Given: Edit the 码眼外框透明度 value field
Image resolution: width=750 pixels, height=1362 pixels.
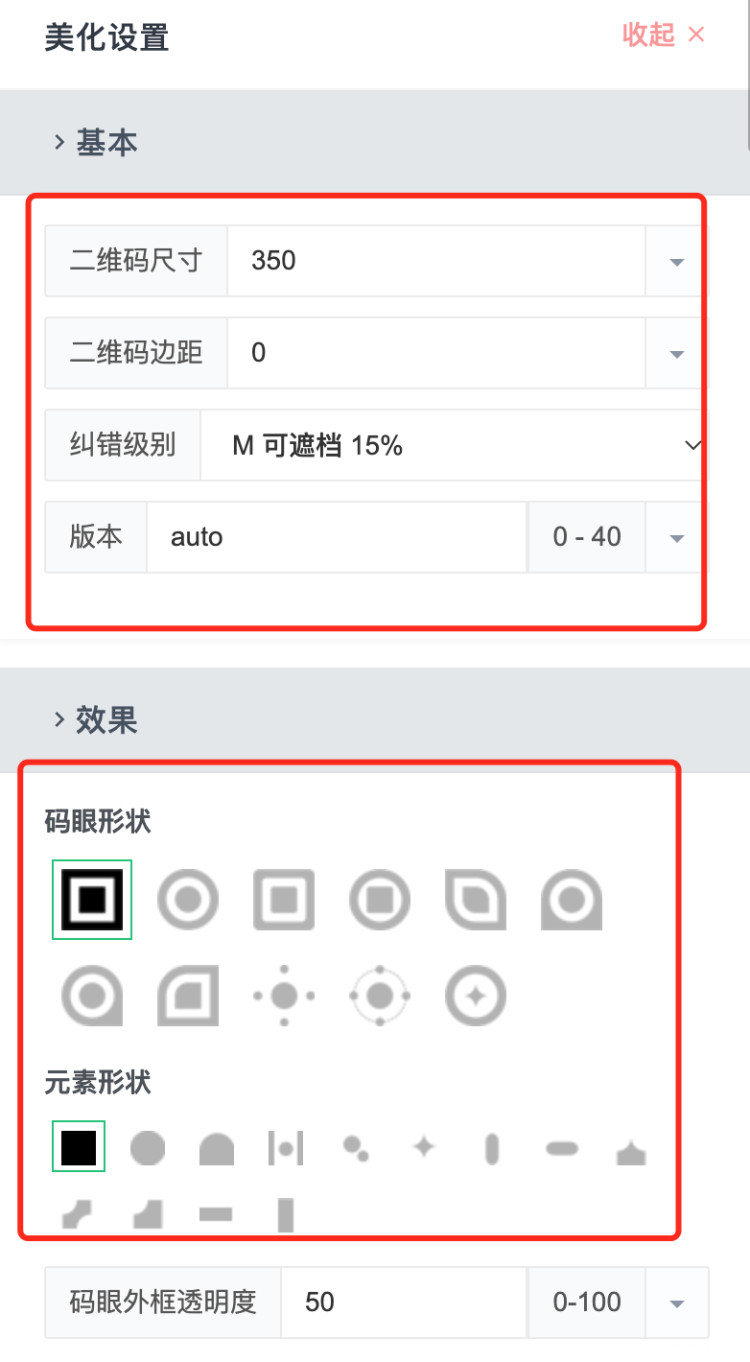Looking at the screenshot, I should [403, 1302].
